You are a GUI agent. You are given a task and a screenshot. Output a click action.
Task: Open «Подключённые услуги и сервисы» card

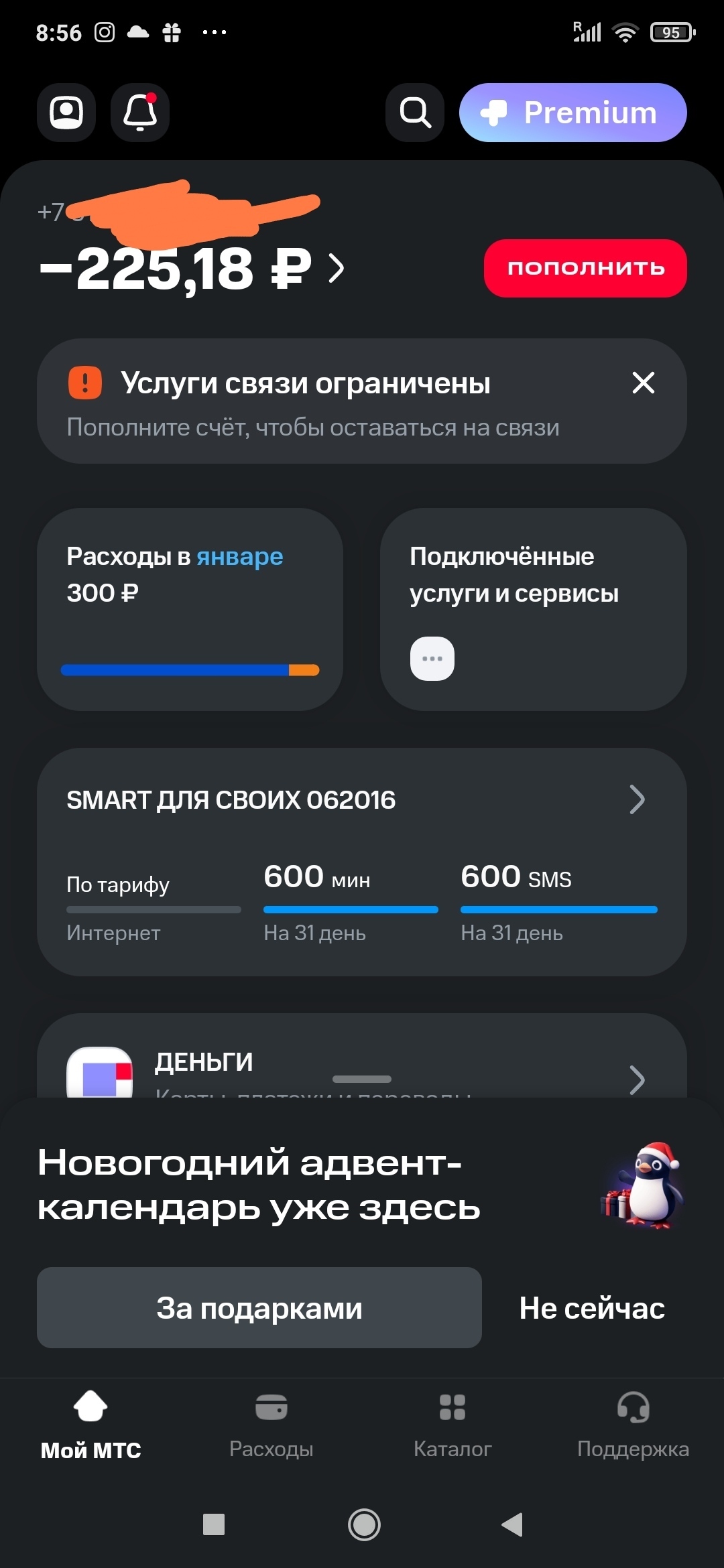coord(533,608)
